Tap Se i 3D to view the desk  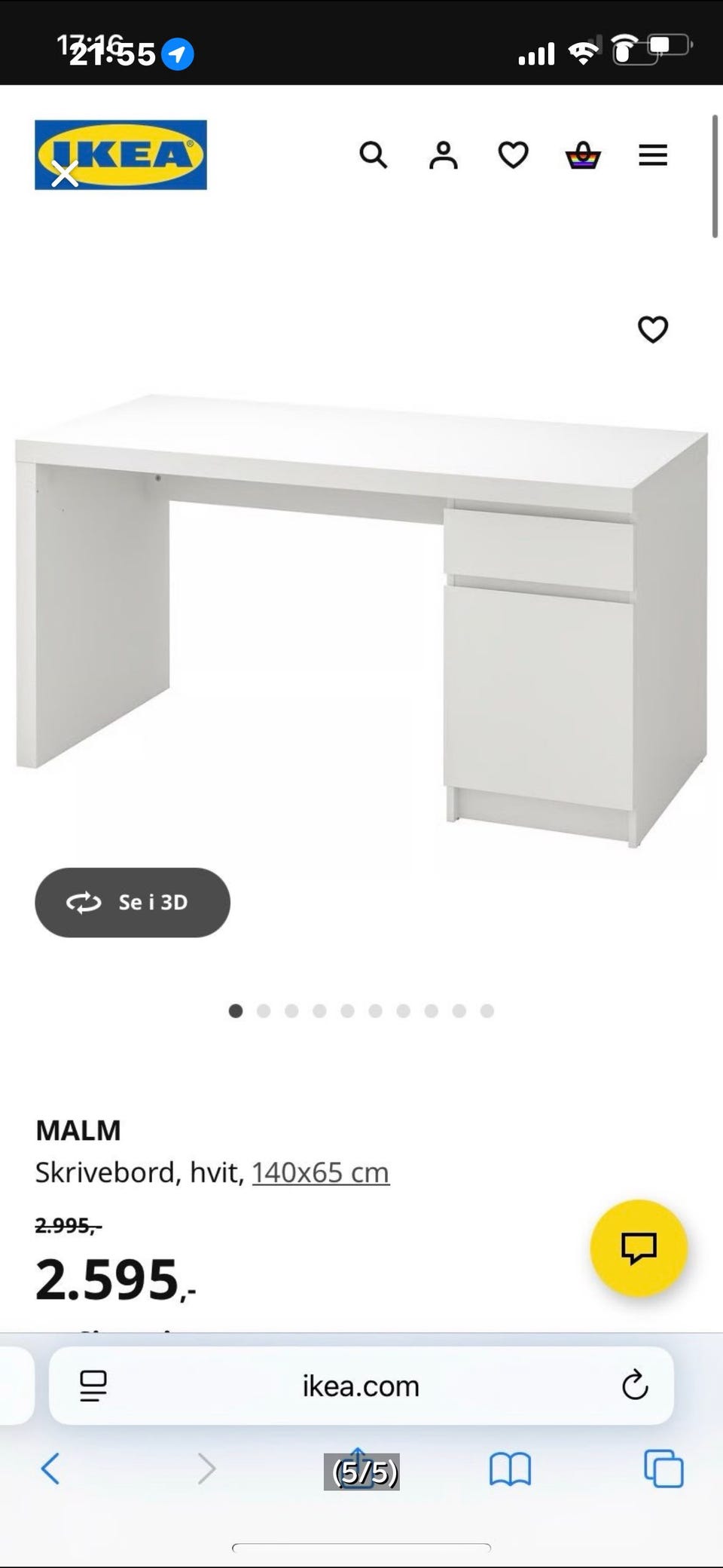pyautogui.click(x=133, y=903)
